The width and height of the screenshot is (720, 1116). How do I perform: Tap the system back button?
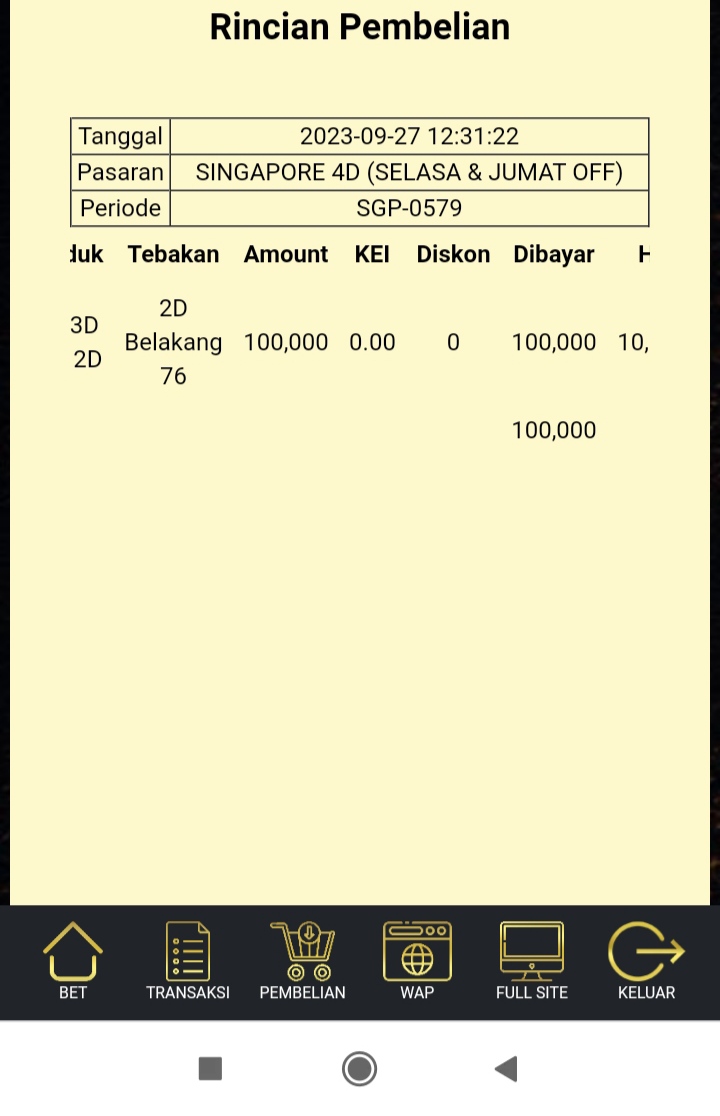pos(506,1069)
